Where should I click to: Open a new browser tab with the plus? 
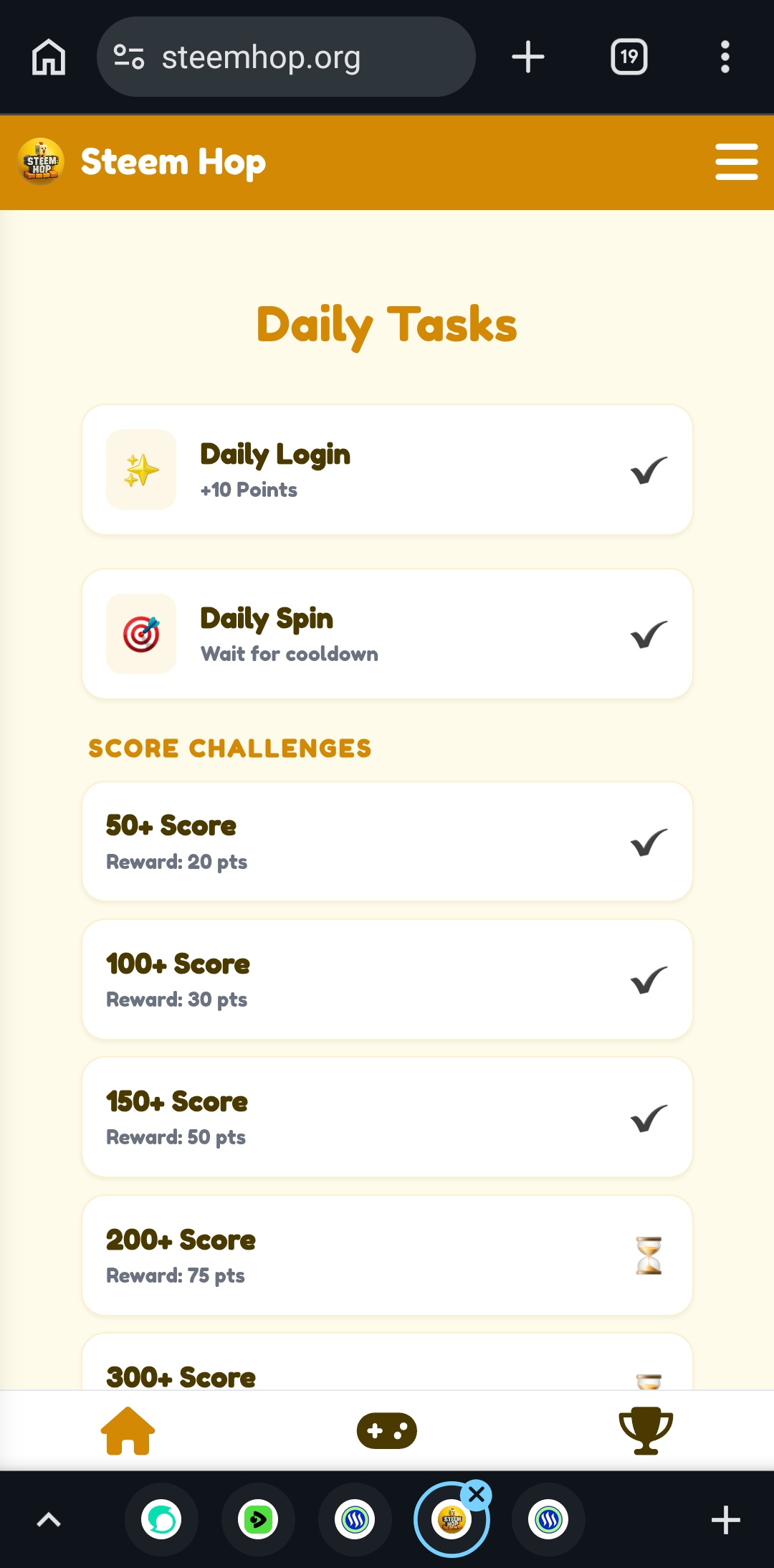tap(528, 57)
